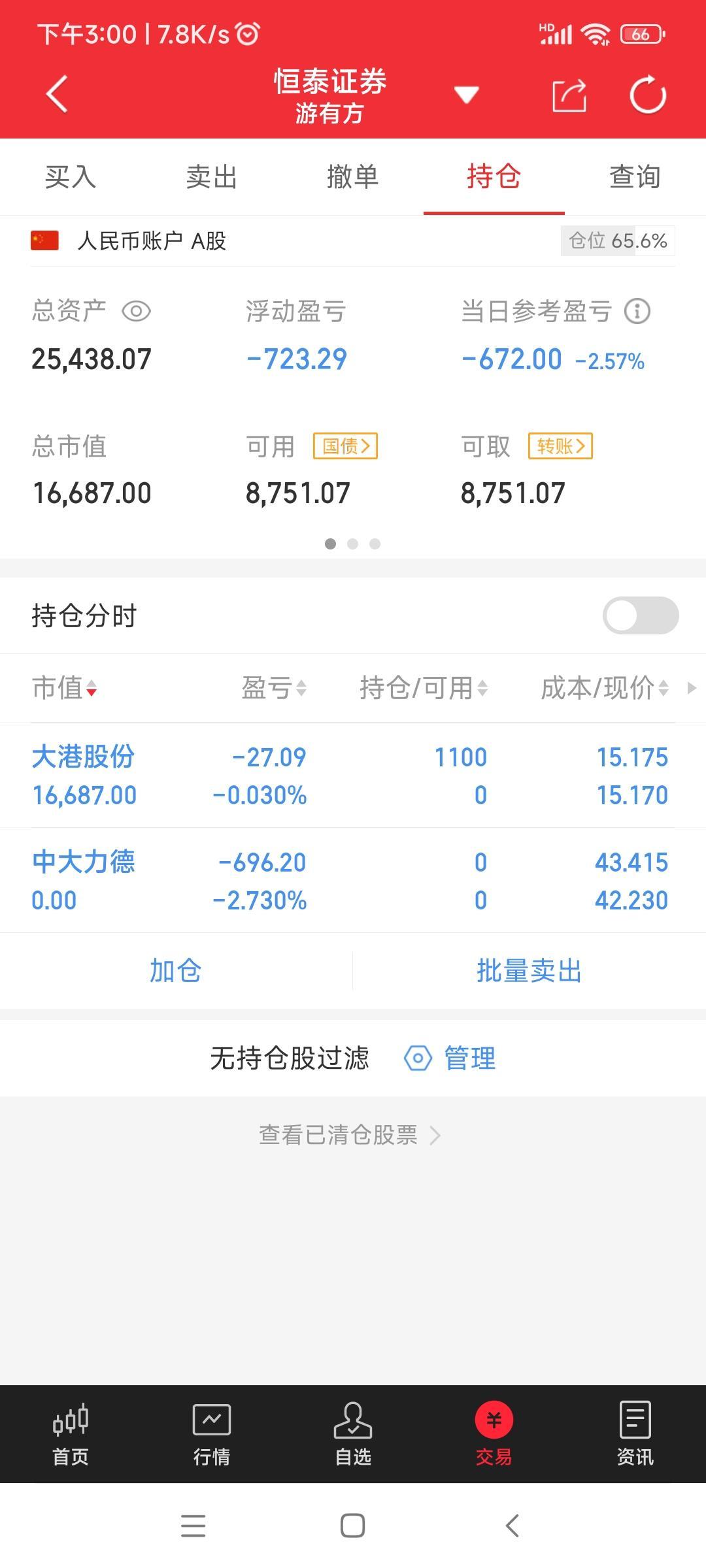Screen dimensions: 706x1568
Task: Switch to the 卖出 tab
Action: pos(212,177)
